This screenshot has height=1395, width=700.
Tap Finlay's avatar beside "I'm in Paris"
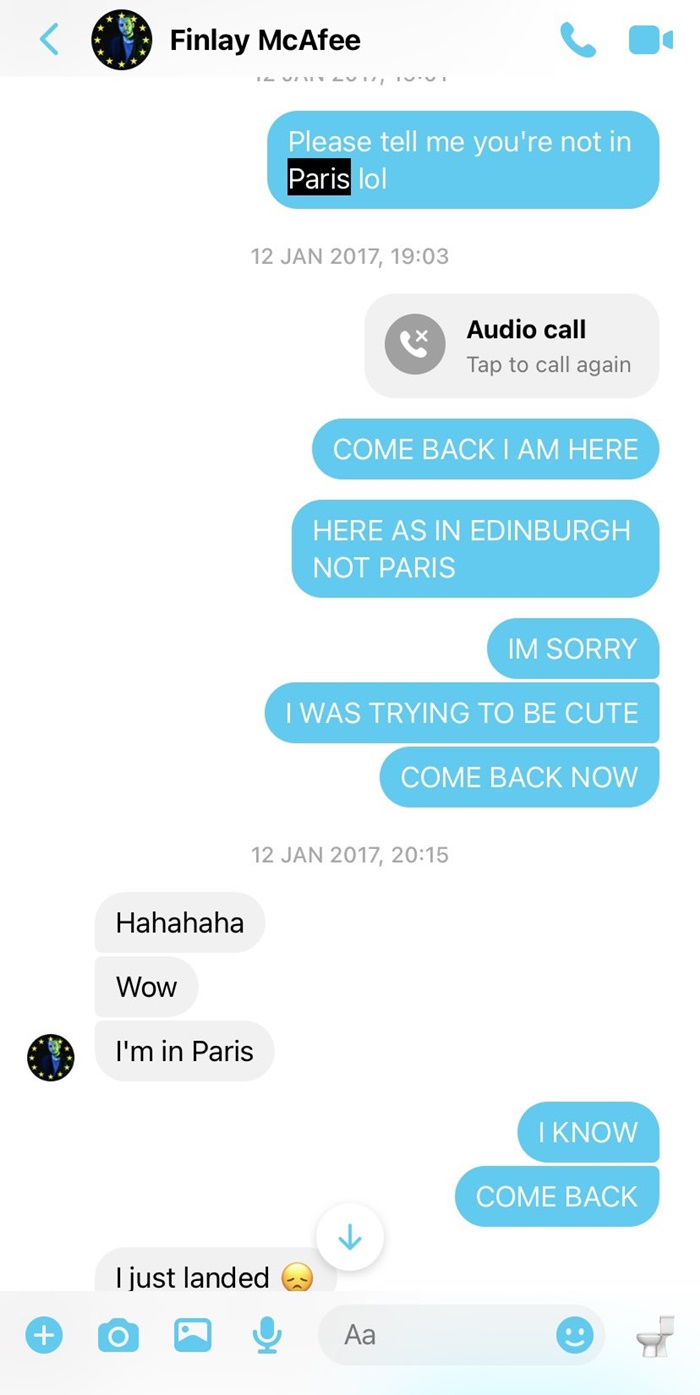pyautogui.click(x=50, y=1057)
